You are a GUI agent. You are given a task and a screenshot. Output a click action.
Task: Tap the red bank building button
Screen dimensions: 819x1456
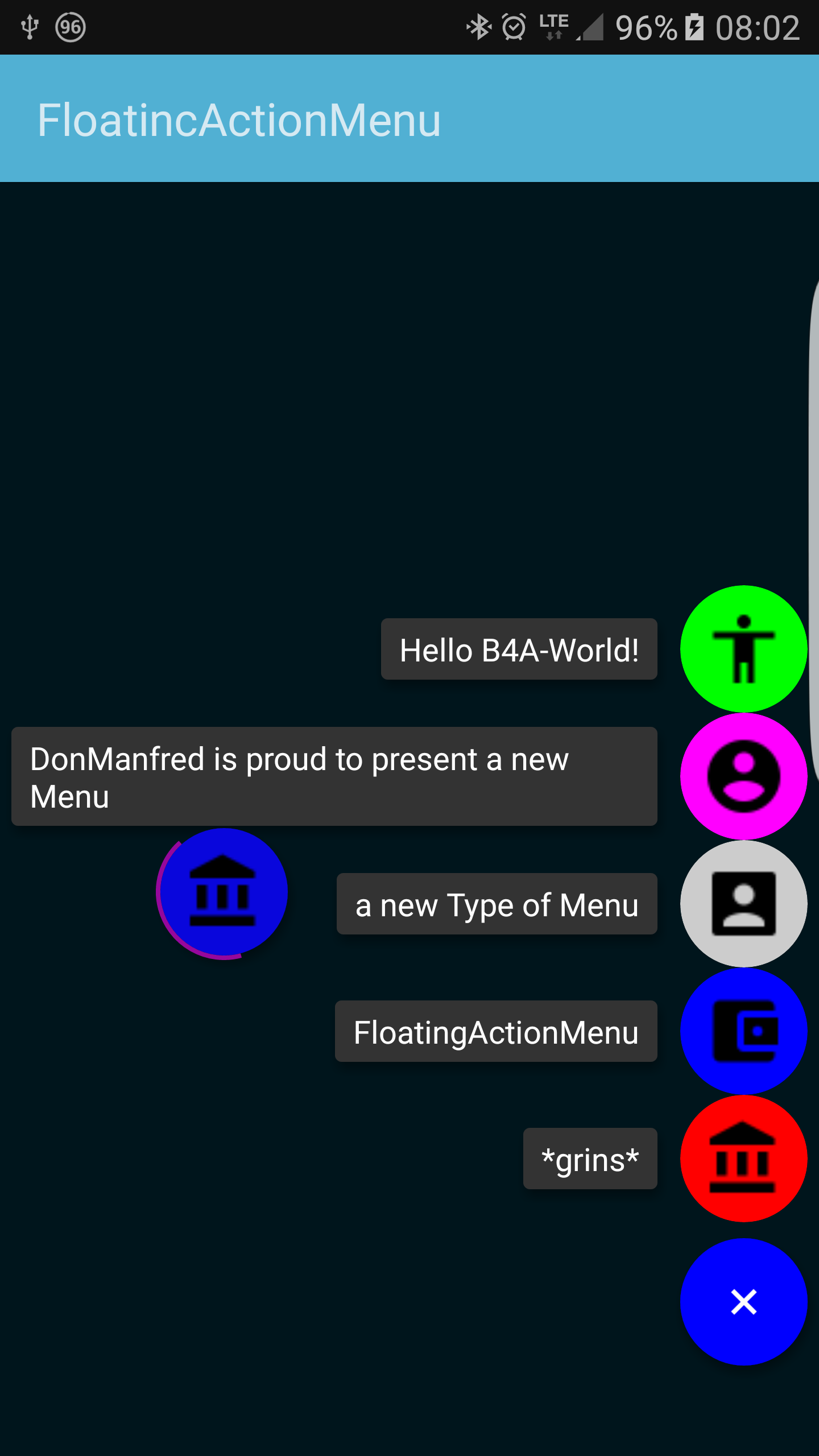(743, 1158)
